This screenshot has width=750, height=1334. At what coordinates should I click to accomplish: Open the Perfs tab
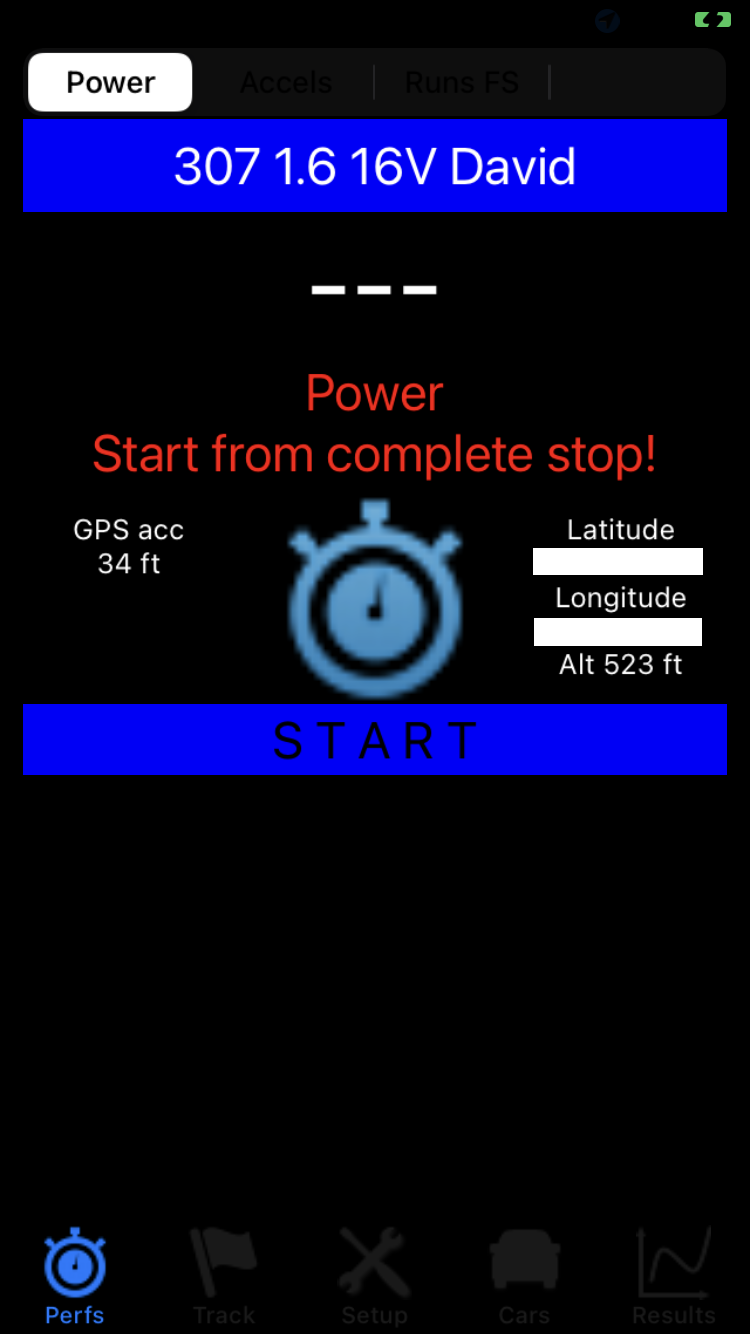click(x=75, y=1276)
